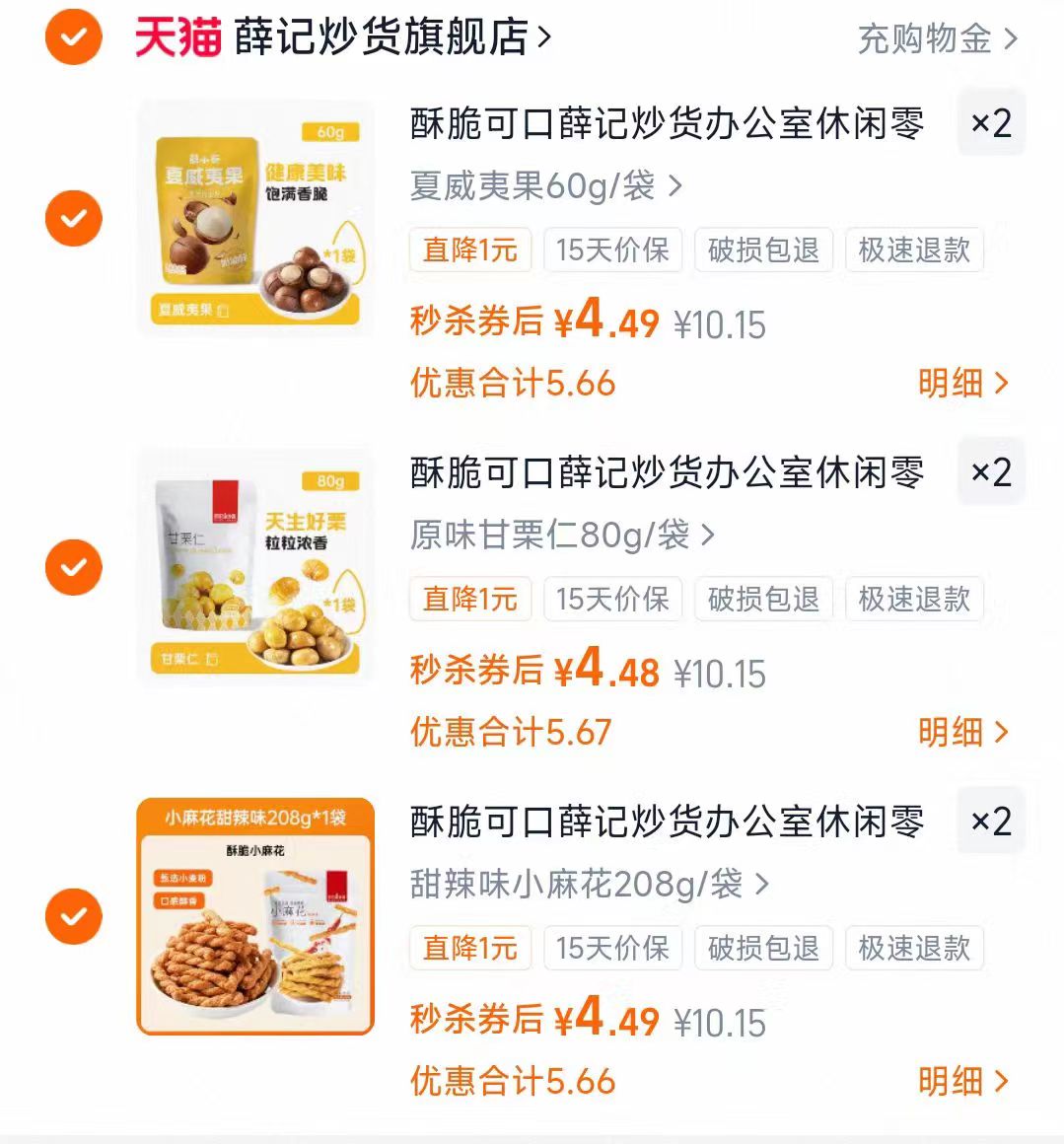Open the 小麻花 product thumbnail image
1064x1144 pixels.
[x=255, y=916]
